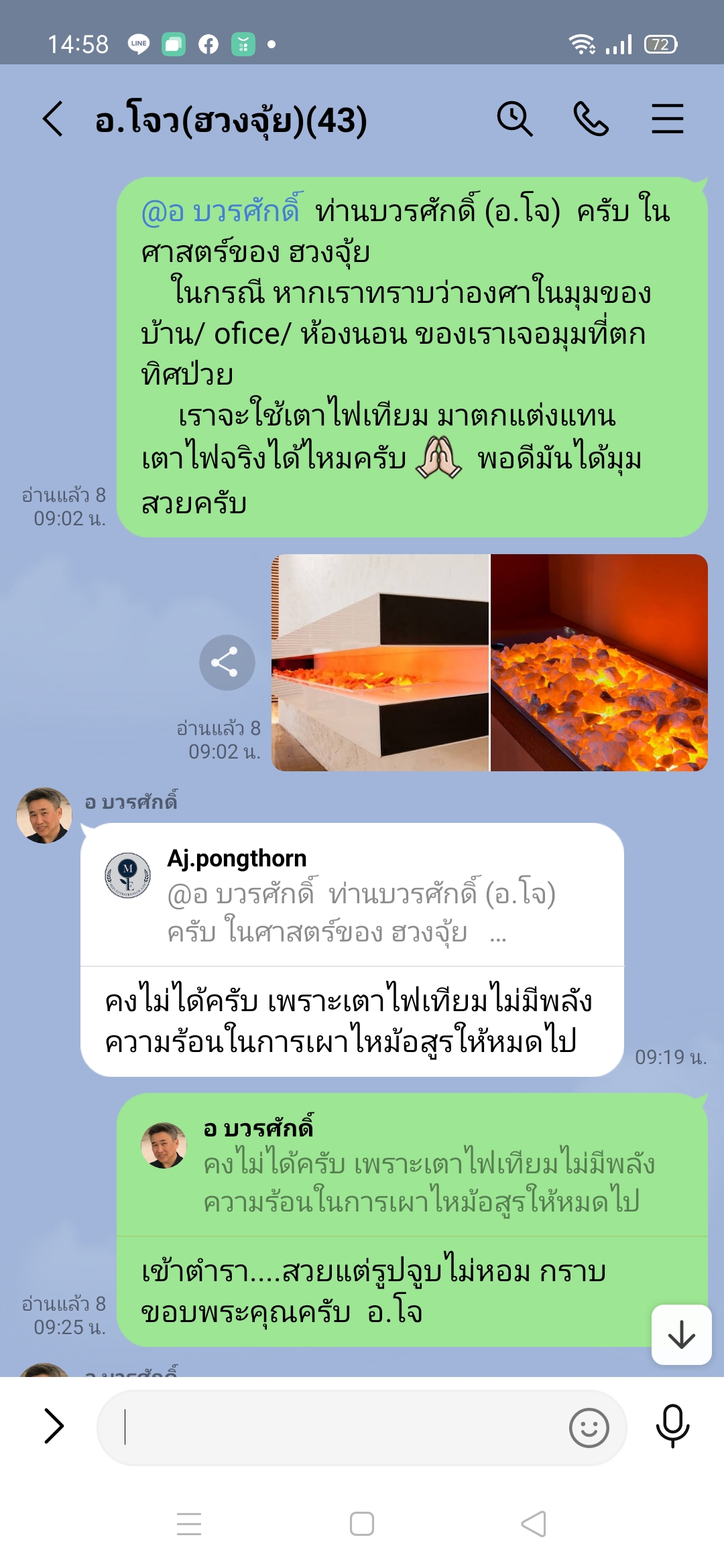Go back from the chat
The image size is (724, 1568).
coord(54,119)
